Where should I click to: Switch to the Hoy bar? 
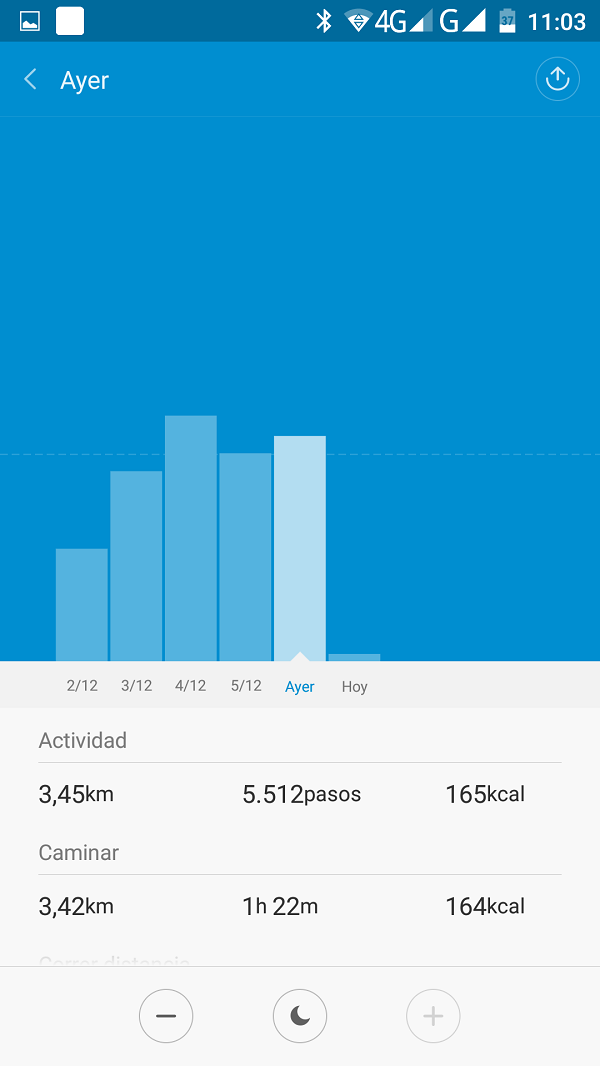(354, 657)
